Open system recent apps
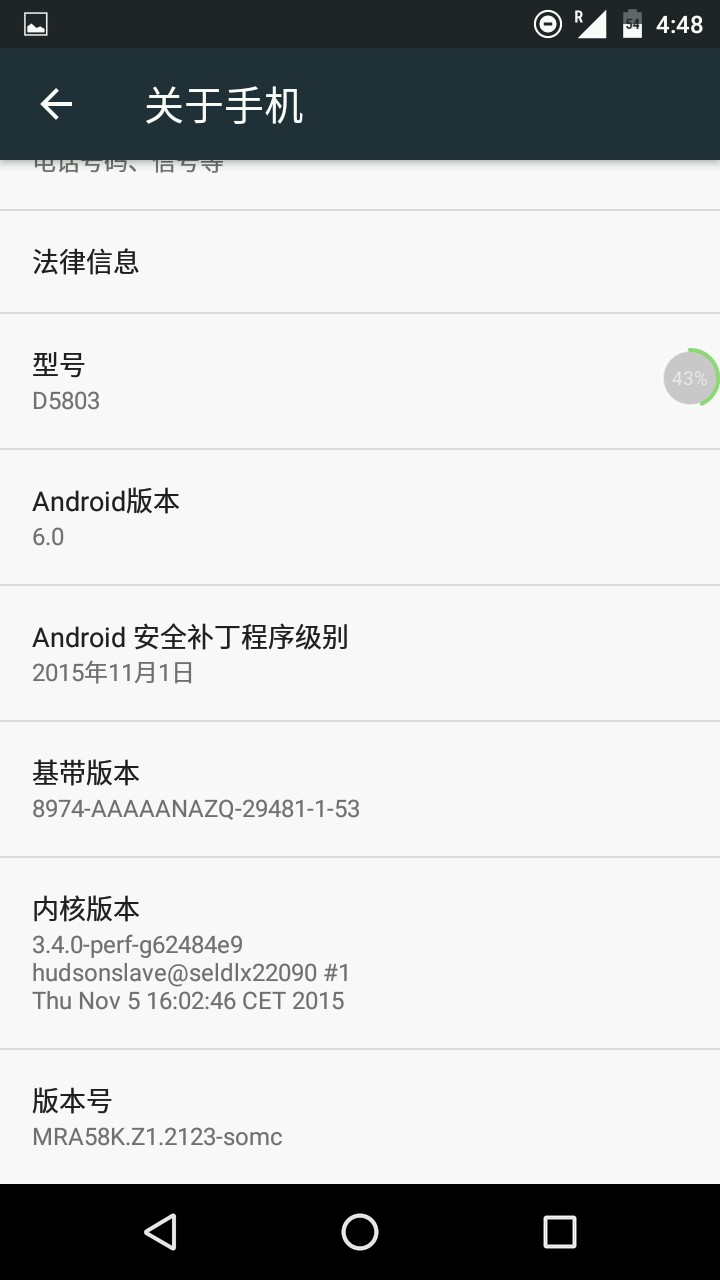 (559, 1232)
